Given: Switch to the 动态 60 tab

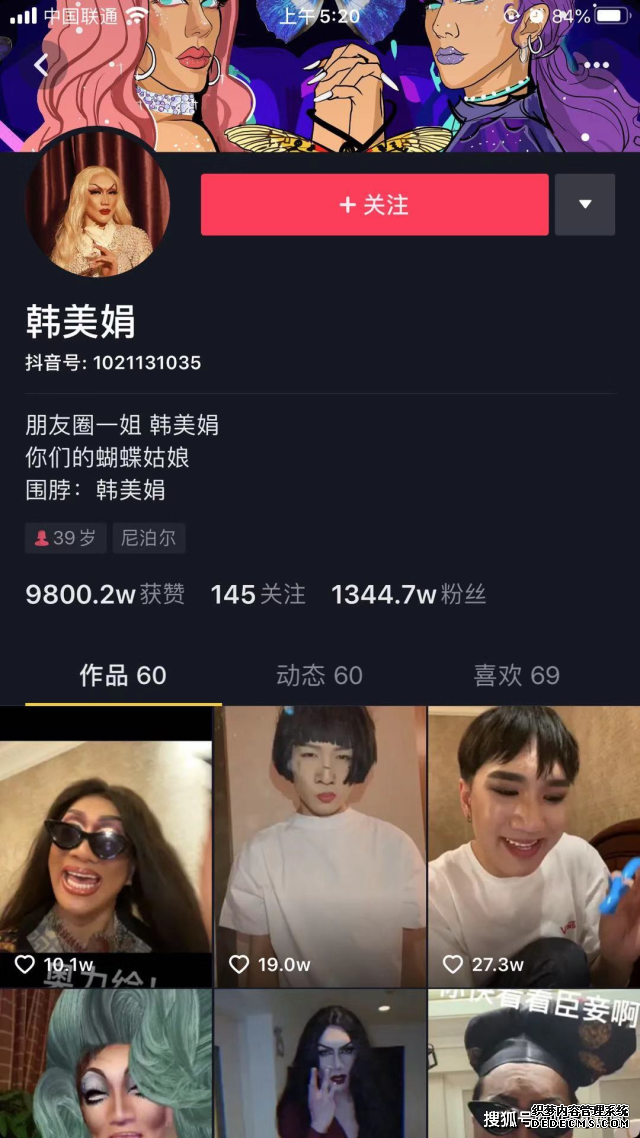Looking at the screenshot, I should coord(319,676).
